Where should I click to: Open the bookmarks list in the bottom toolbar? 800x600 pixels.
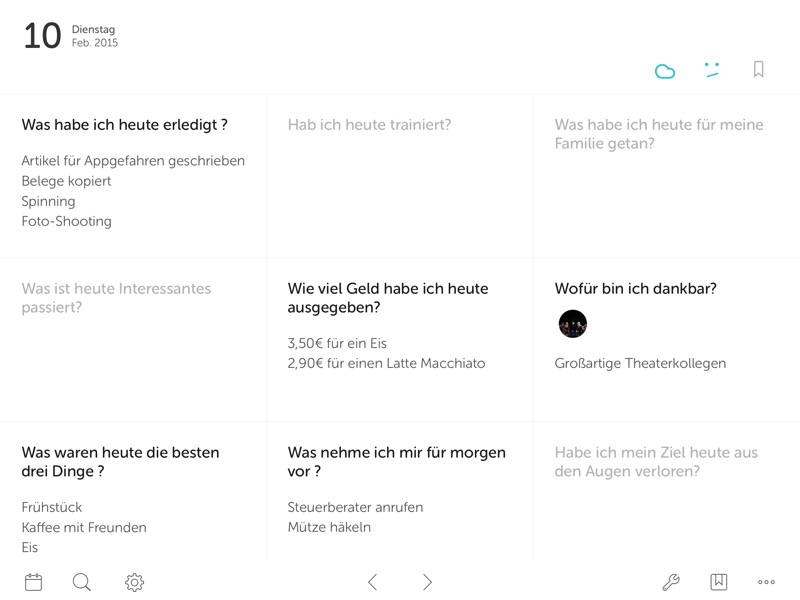click(718, 582)
